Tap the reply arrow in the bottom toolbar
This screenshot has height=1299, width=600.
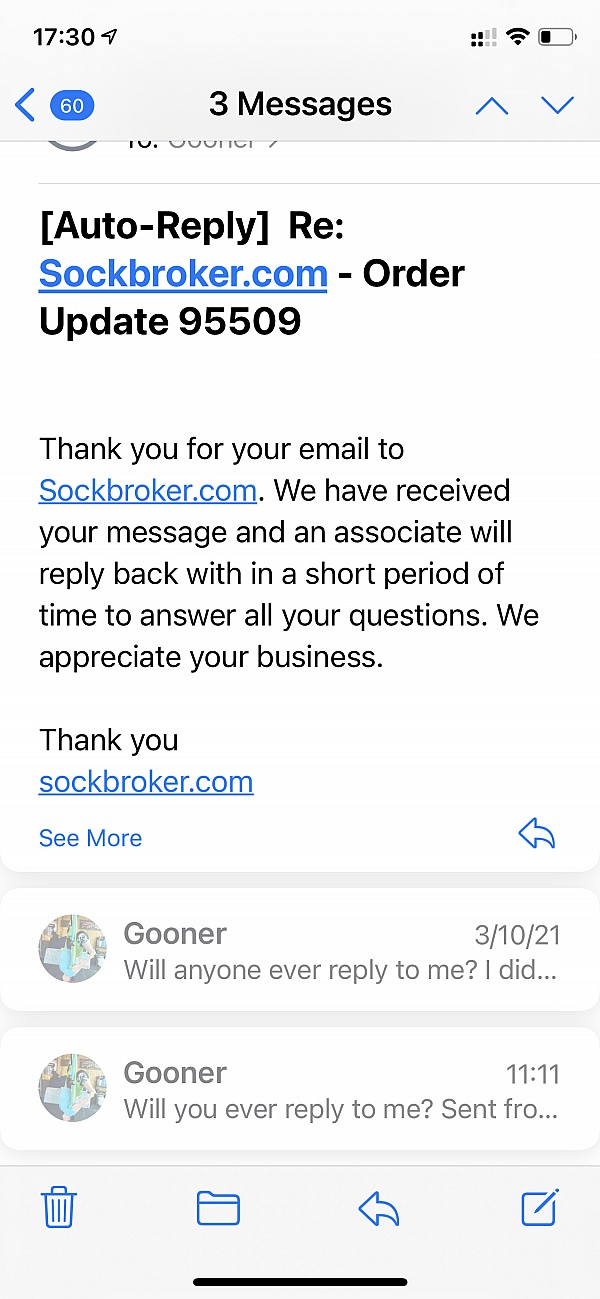379,1210
